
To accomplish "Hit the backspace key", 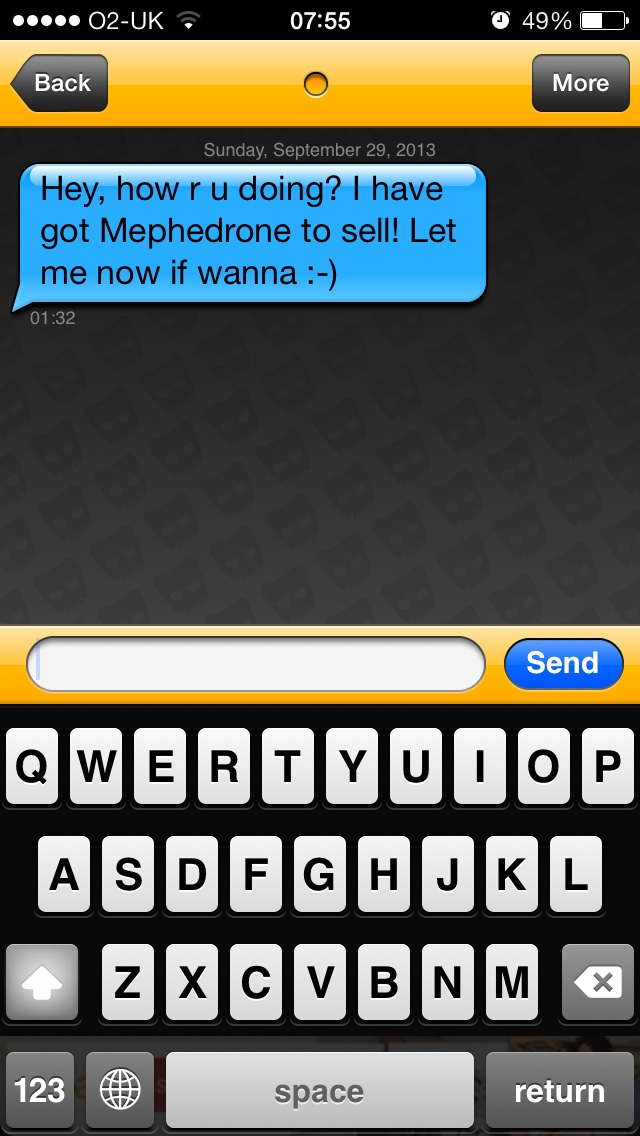I will (598, 984).
